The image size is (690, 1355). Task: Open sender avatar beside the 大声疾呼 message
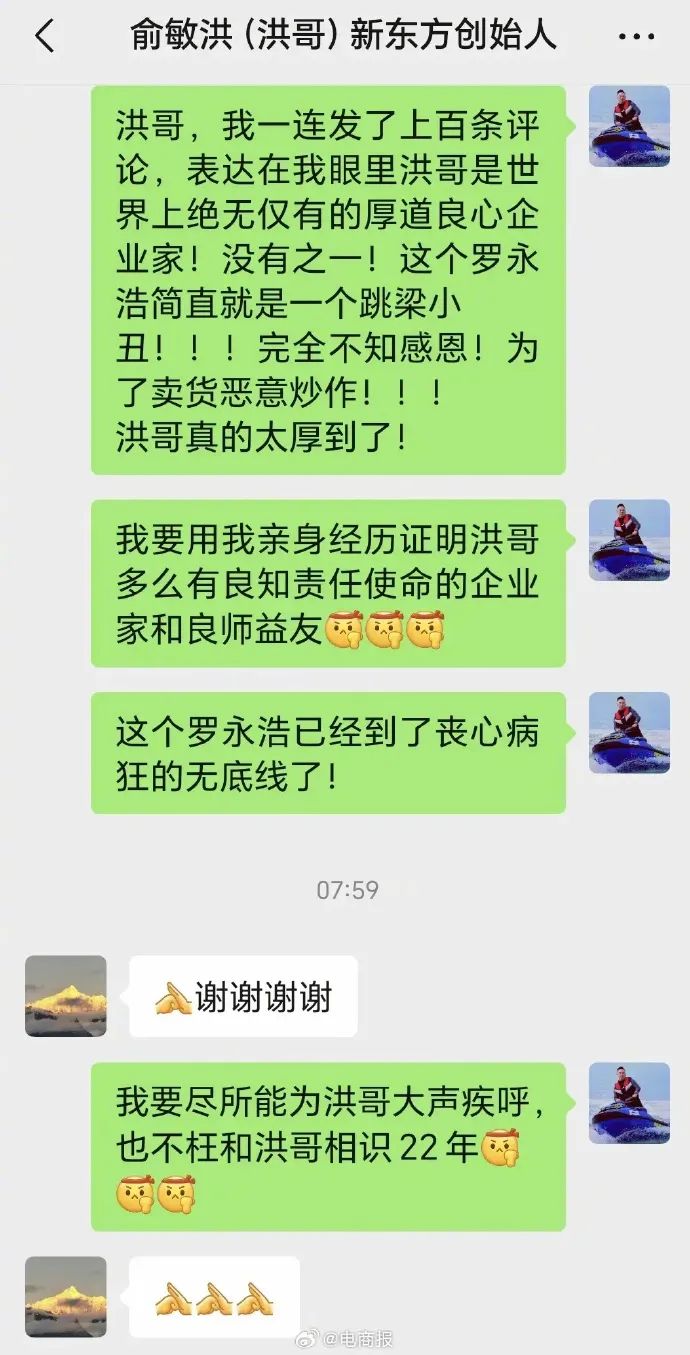[x=629, y=1103]
